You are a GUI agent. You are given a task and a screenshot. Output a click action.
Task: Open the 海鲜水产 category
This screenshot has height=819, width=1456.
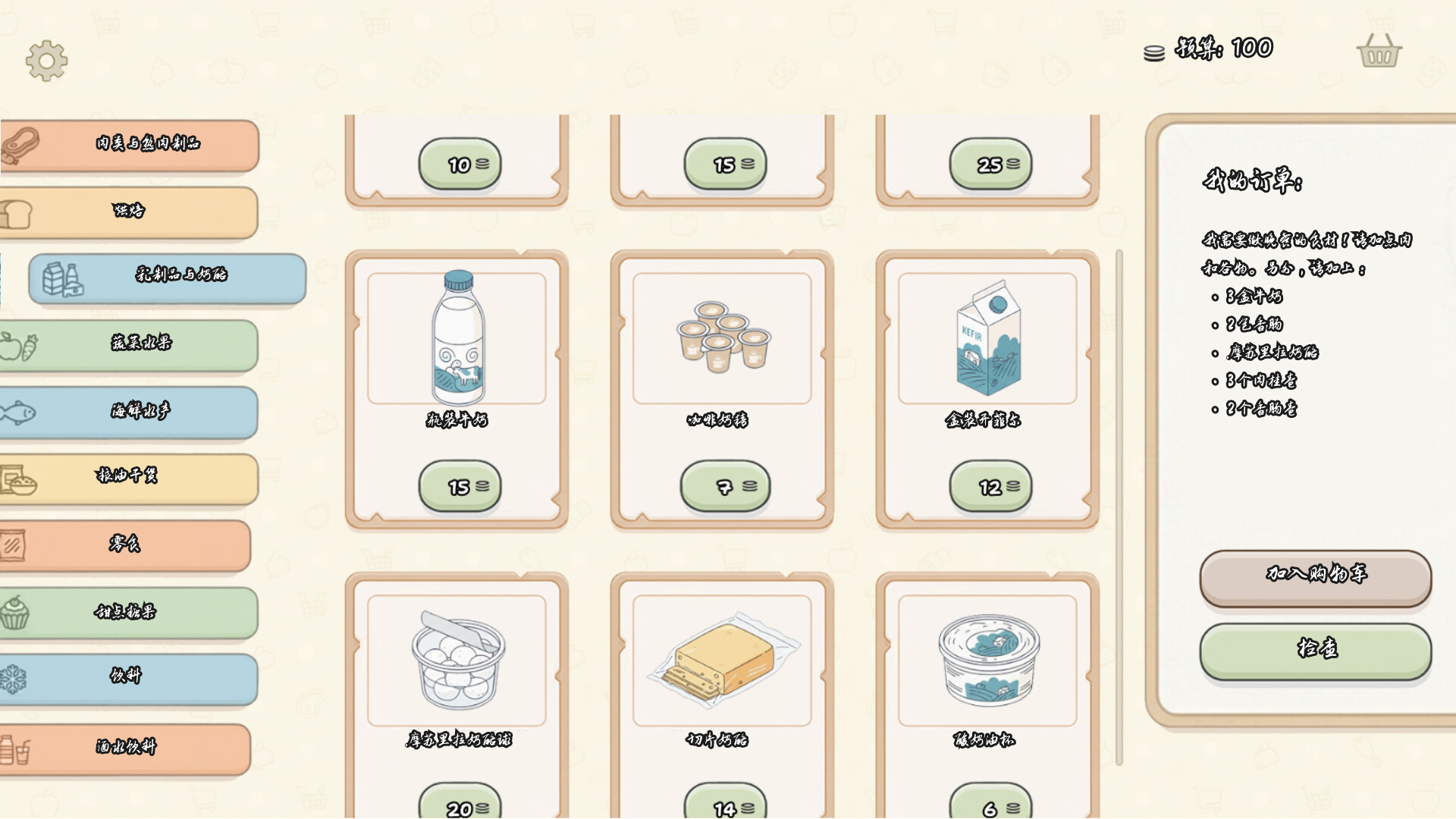[130, 412]
